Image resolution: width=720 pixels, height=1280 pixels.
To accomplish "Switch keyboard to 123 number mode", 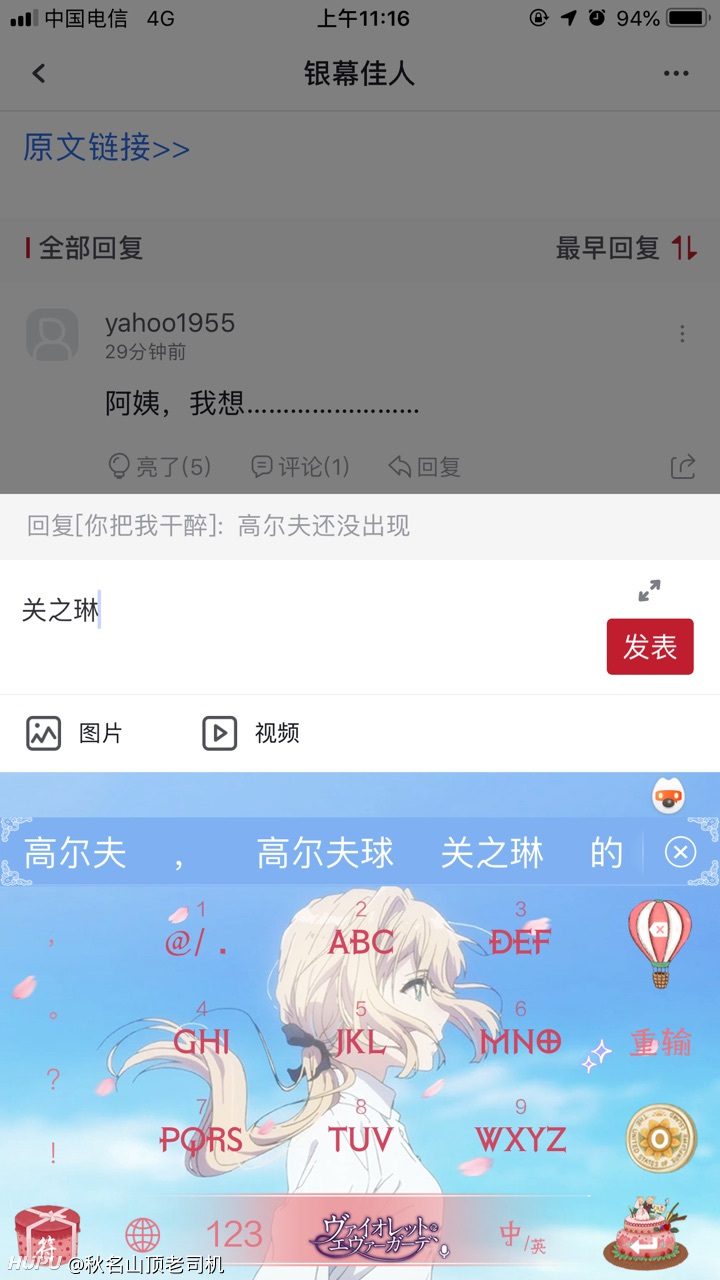I will pyautogui.click(x=234, y=1235).
